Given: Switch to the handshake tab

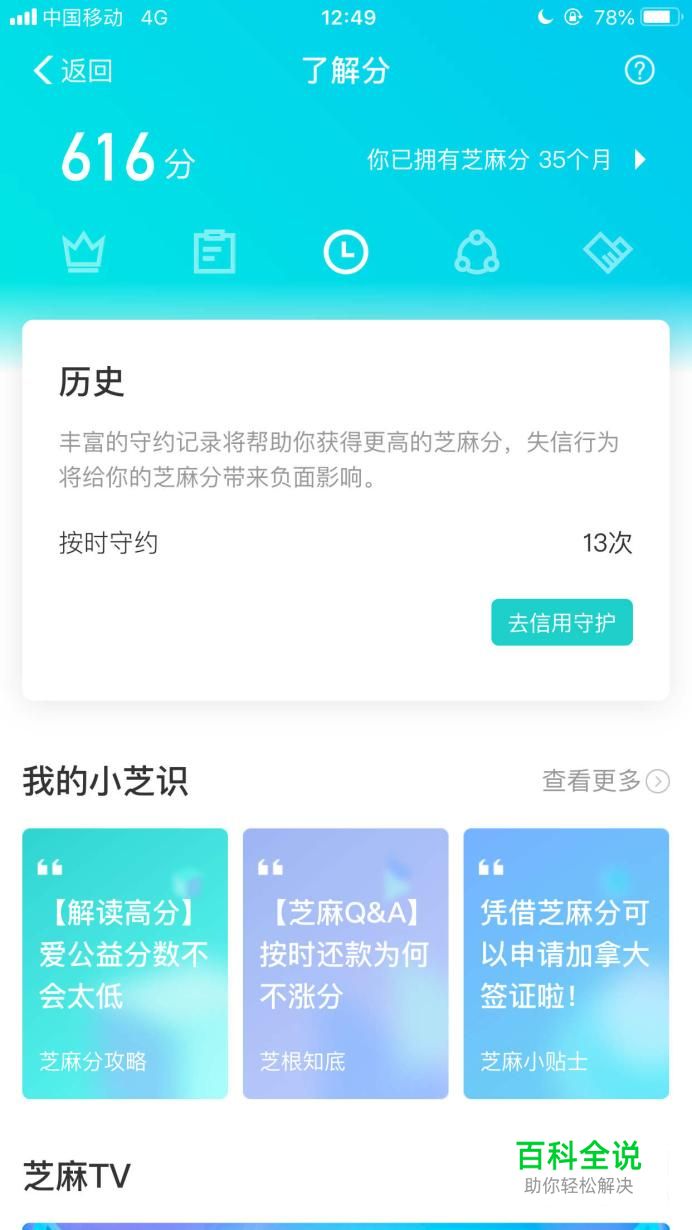Looking at the screenshot, I should coord(608,252).
